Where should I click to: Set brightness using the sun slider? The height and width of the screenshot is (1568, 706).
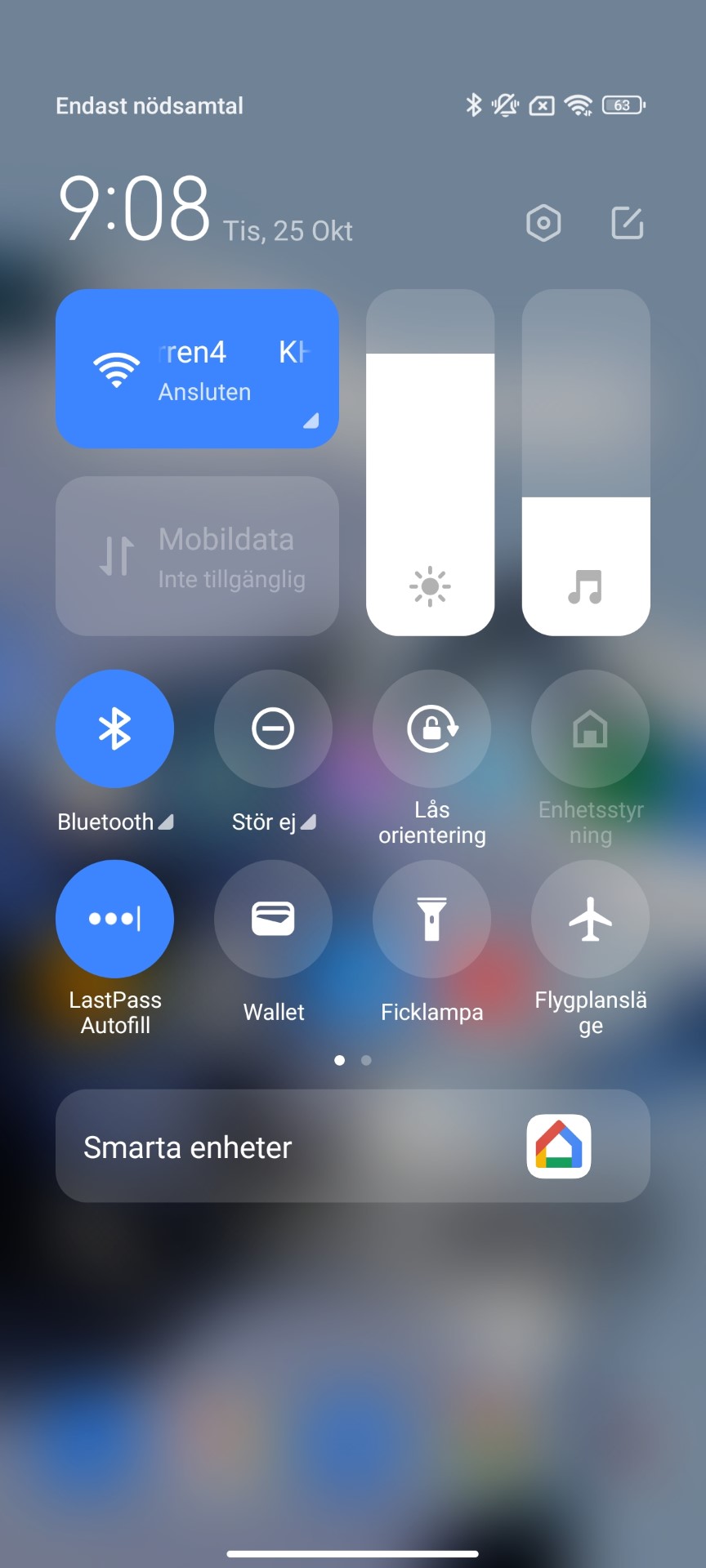(x=430, y=462)
